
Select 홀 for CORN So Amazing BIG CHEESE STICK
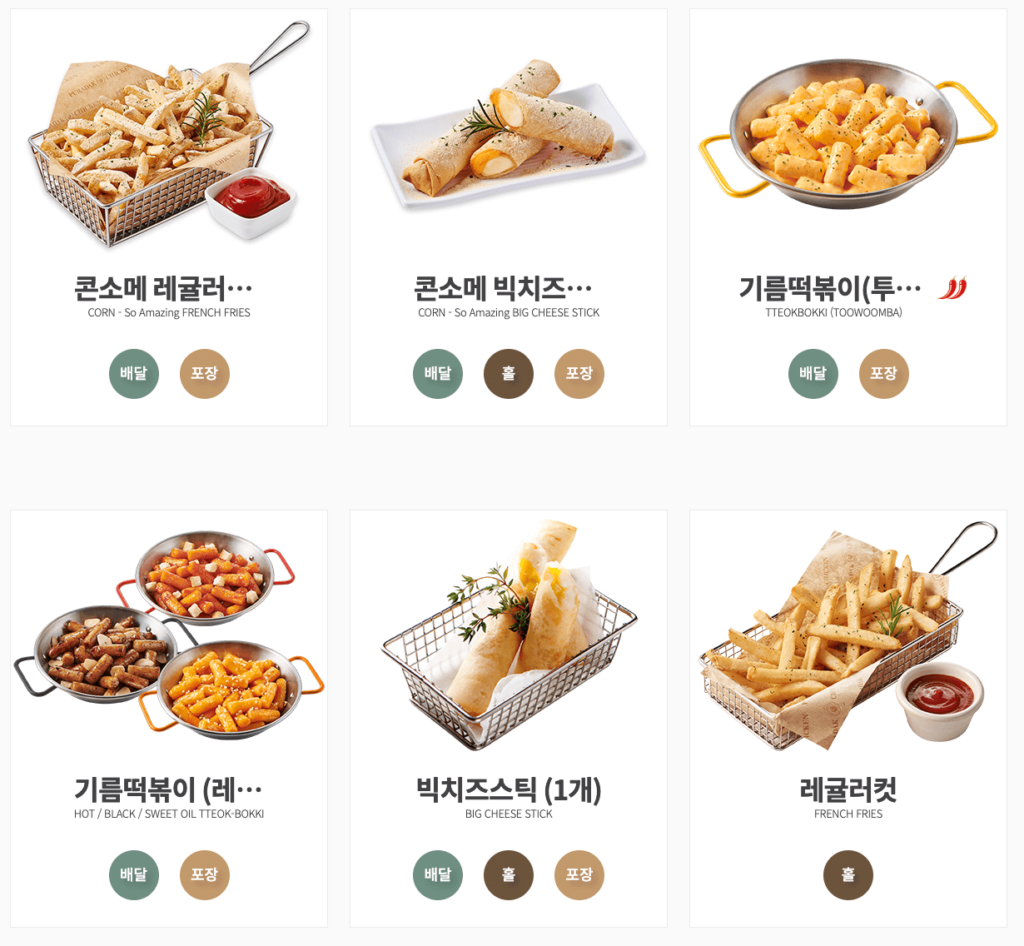tap(509, 374)
